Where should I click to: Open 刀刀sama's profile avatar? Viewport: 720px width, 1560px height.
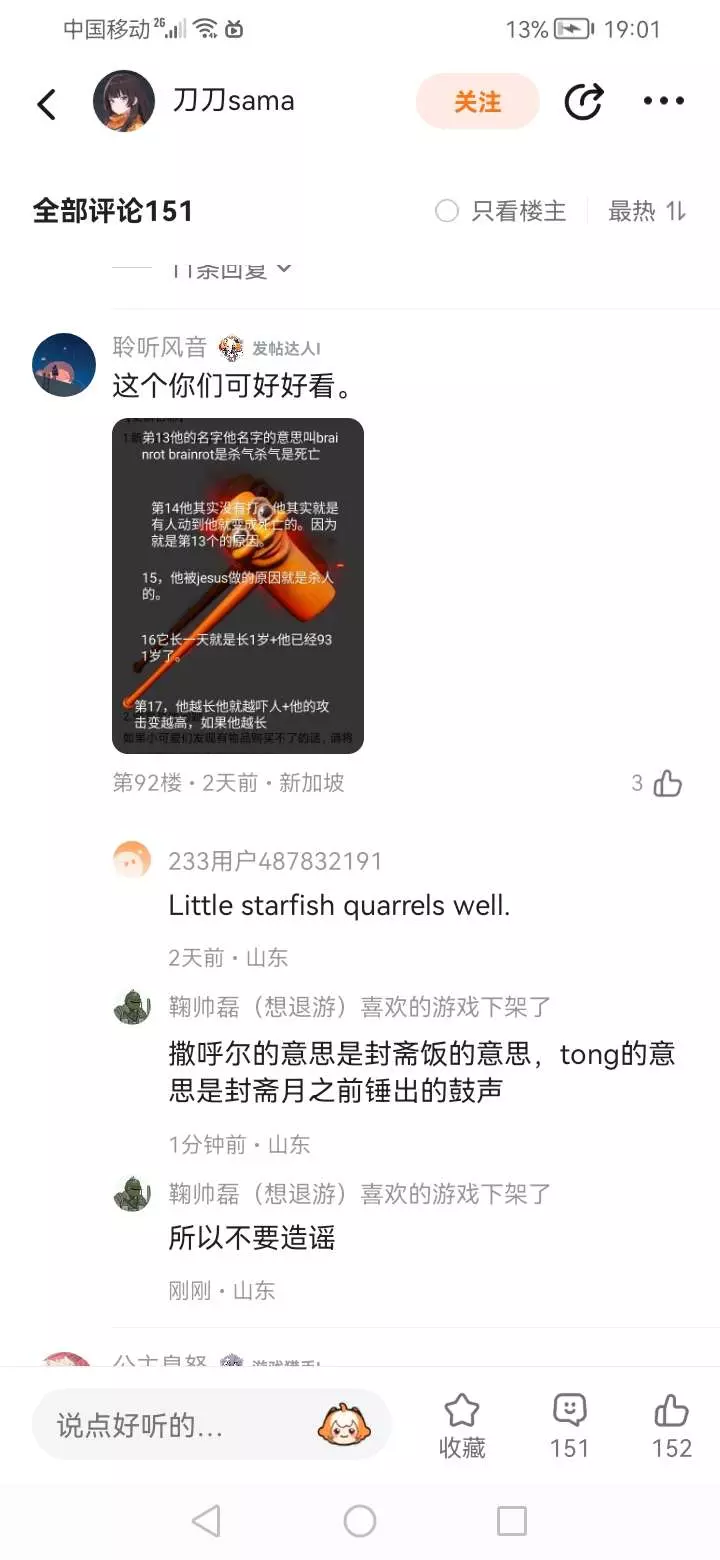point(124,101)
